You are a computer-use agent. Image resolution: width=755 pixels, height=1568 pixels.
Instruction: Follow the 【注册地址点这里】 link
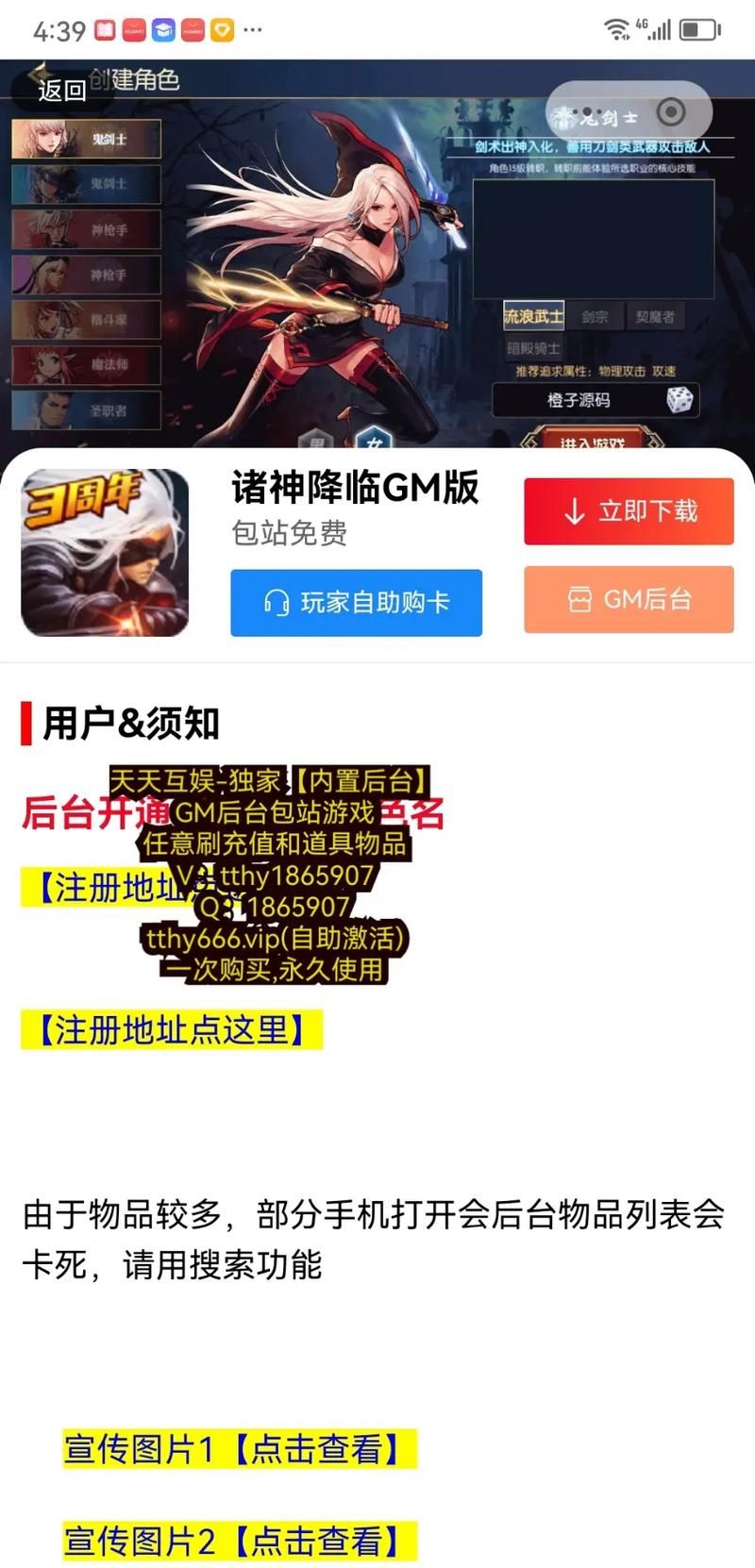(172, 1029)
